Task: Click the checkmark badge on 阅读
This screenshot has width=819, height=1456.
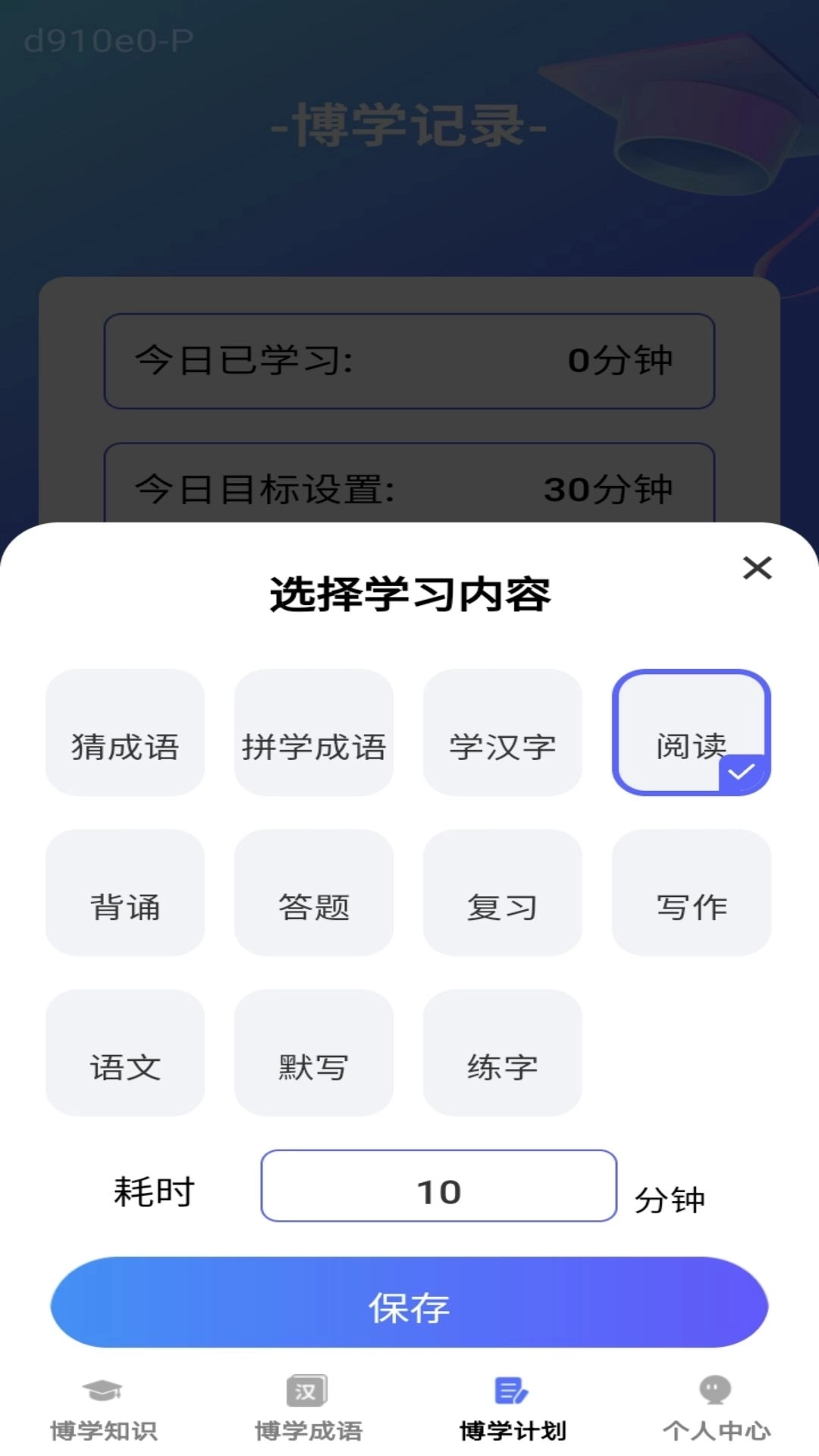Action: [x=741, y=771]
